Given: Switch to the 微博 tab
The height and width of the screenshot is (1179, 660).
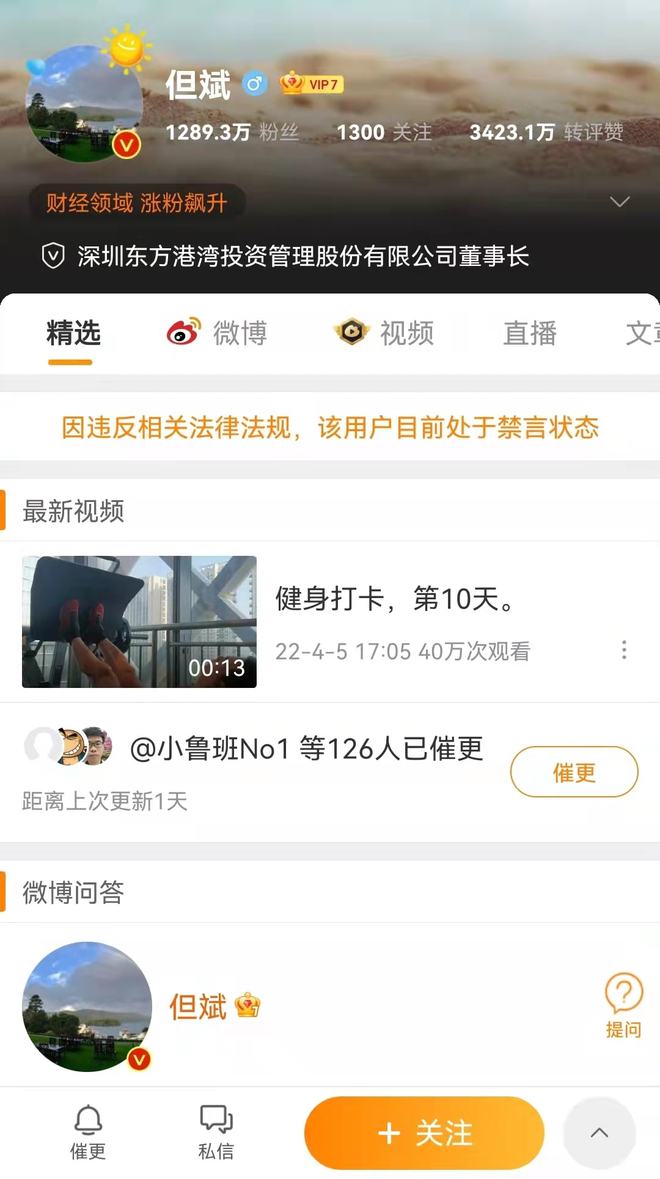Looking at the screenshot, I should [x=217, y=332].
